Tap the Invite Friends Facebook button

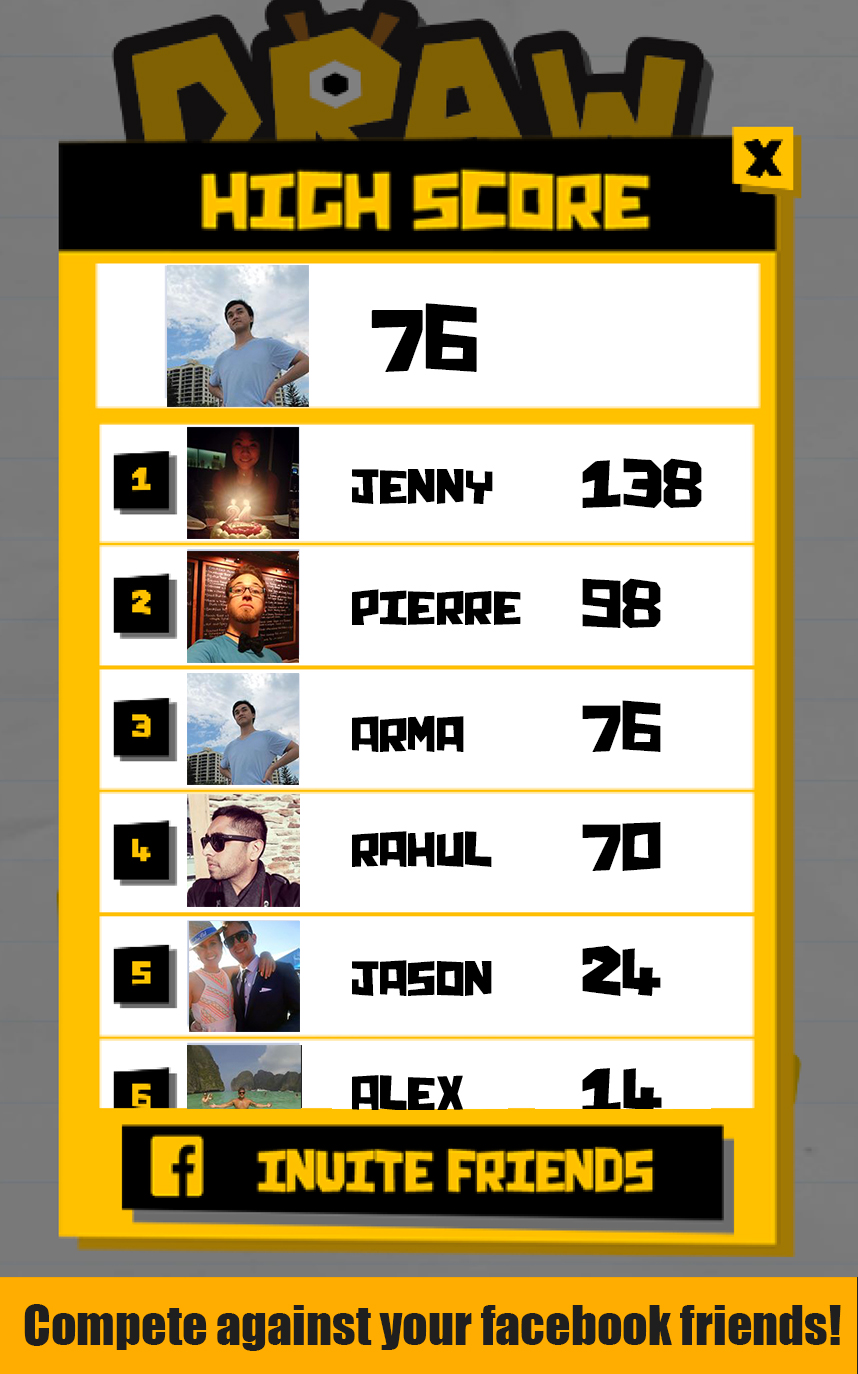pos(422,1169)
